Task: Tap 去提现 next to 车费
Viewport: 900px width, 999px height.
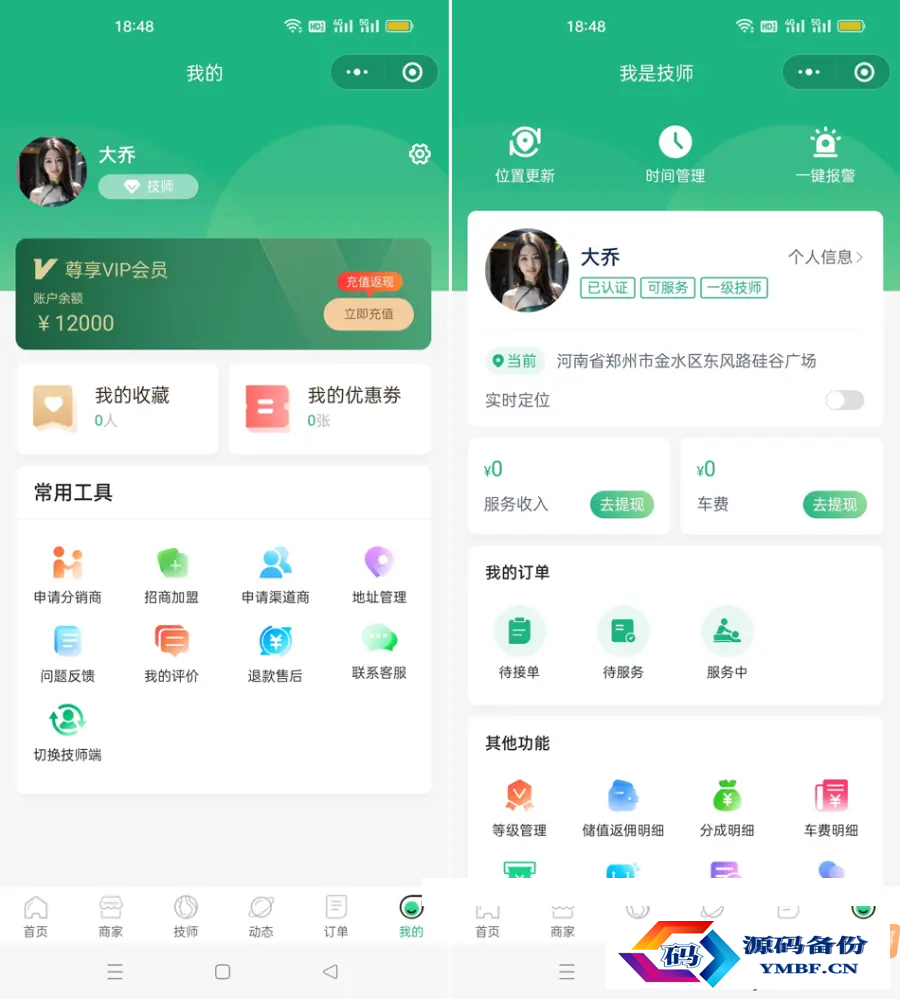Action: [x=834, y=505]
